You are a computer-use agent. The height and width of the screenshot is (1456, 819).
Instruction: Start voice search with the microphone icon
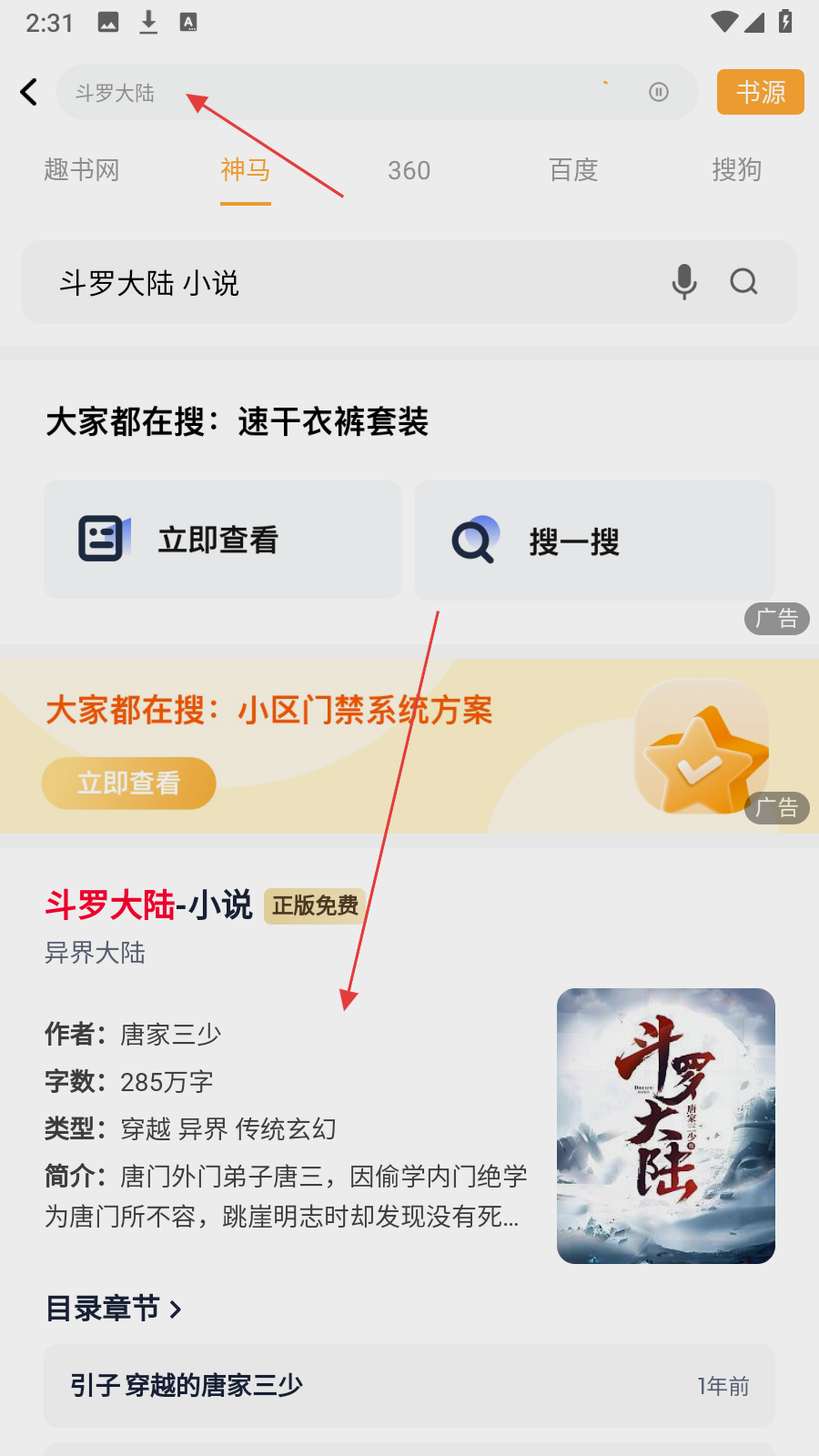[x=684, y=282]
